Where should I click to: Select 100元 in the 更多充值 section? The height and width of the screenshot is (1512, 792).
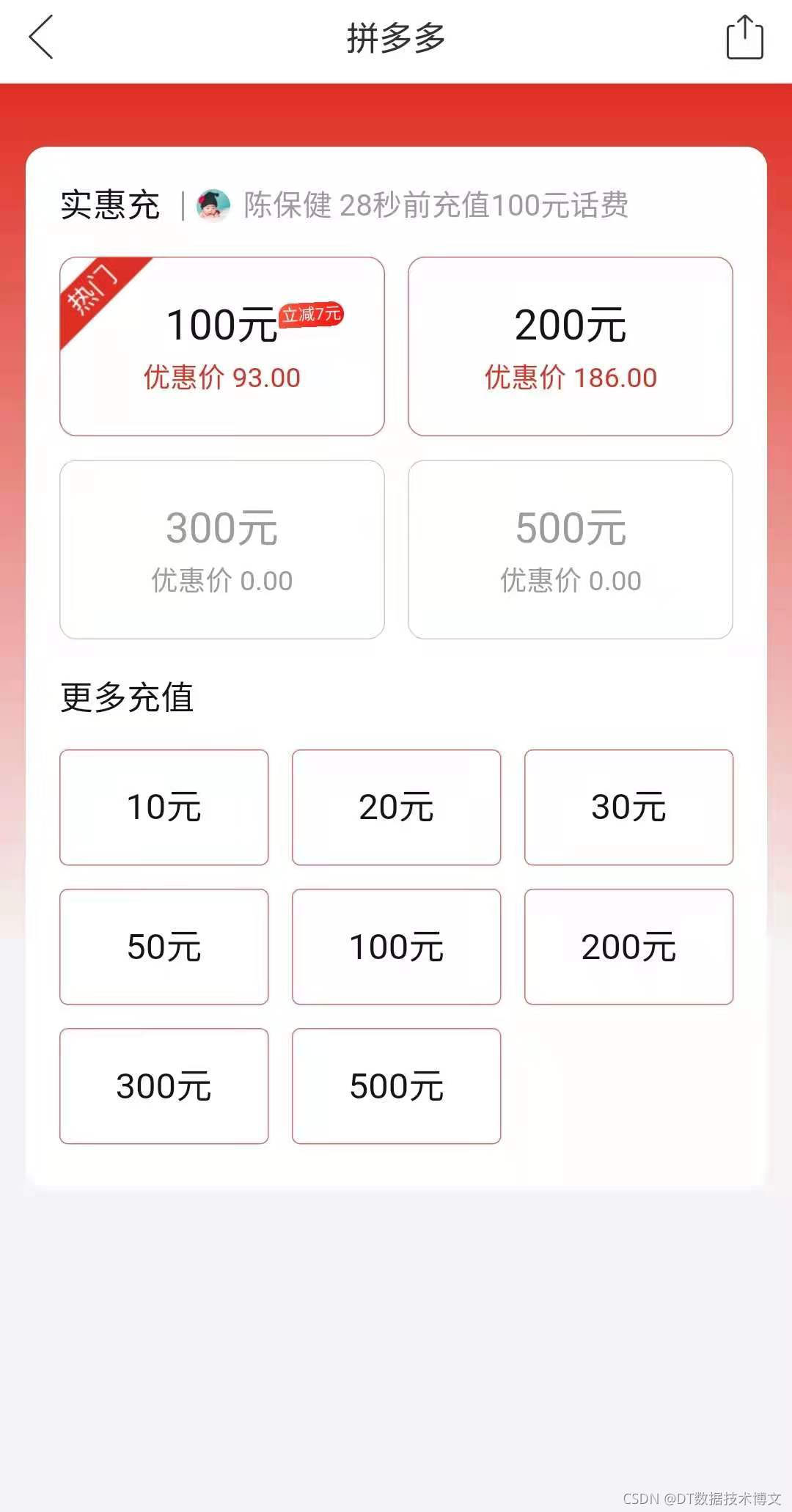pos(396,947)
